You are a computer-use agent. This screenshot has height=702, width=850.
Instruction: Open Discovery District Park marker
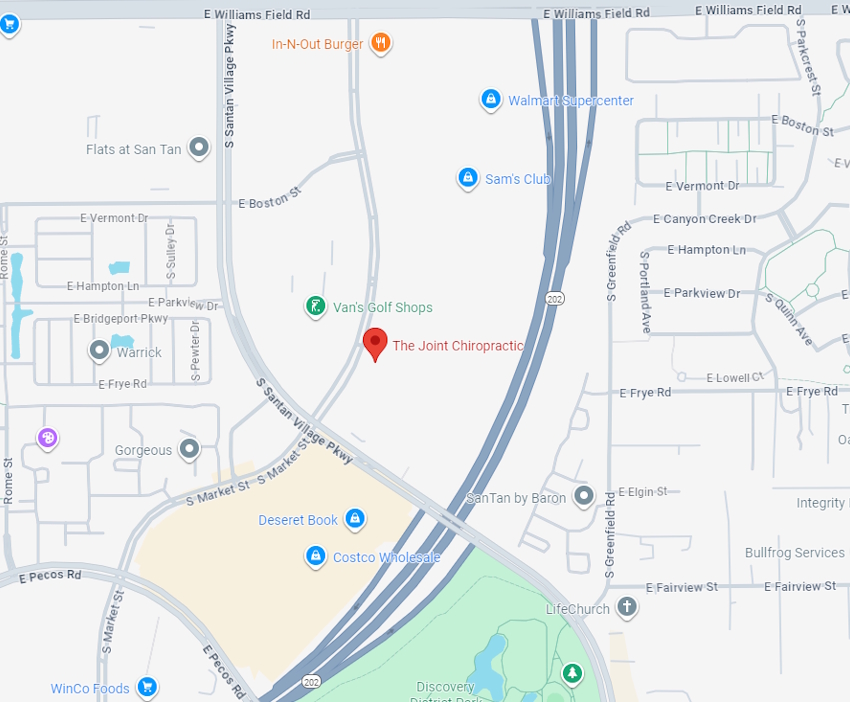572,673
